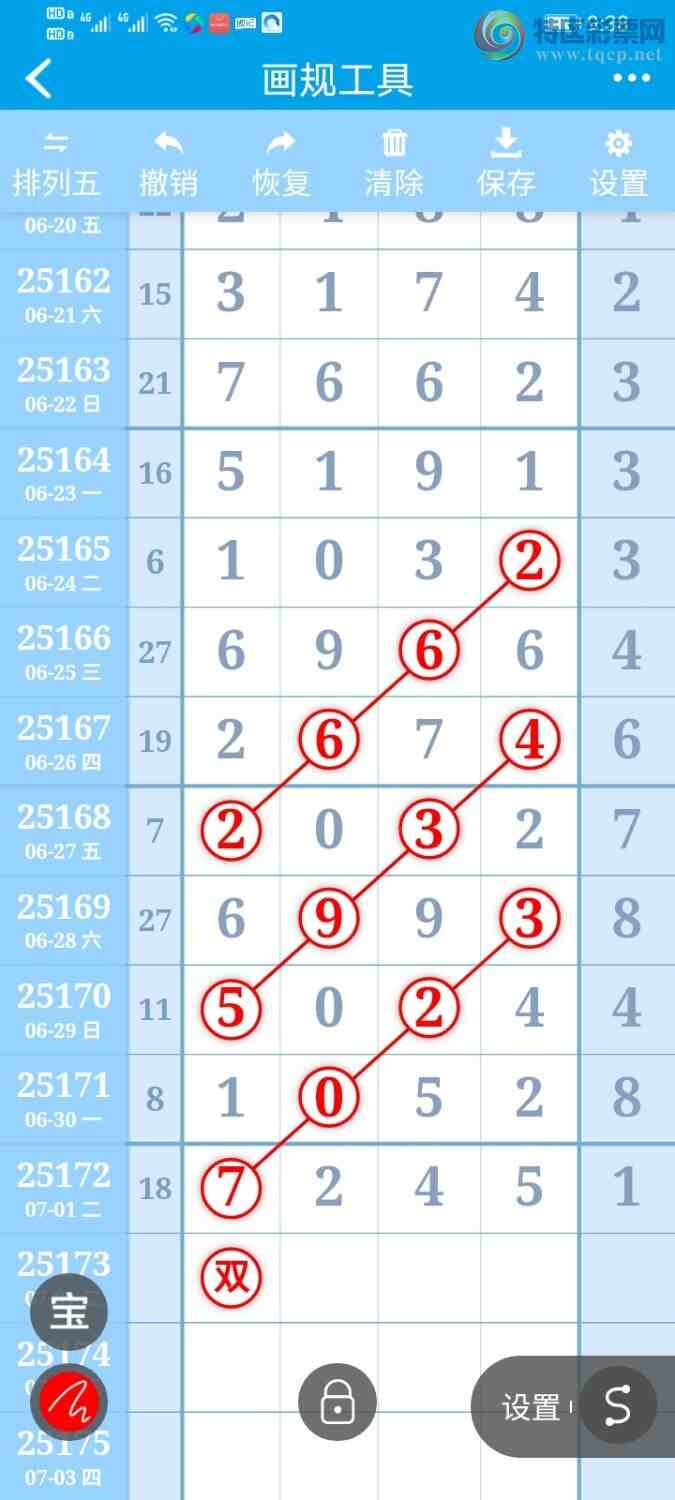Clear all marks with 清除
Viewport: 675px width, 1500px height.
[x=394, y=164]
